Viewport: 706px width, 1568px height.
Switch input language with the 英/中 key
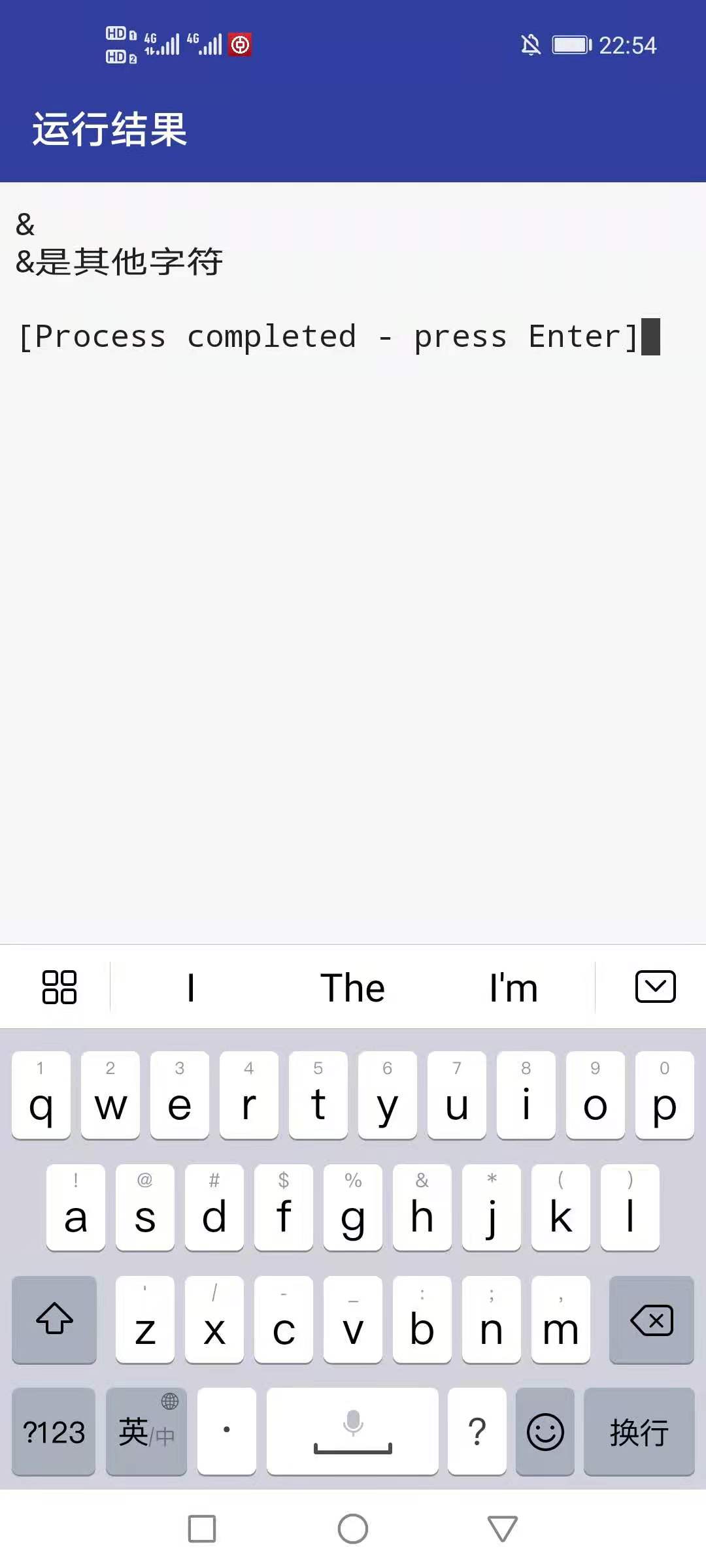[146, 1431]
